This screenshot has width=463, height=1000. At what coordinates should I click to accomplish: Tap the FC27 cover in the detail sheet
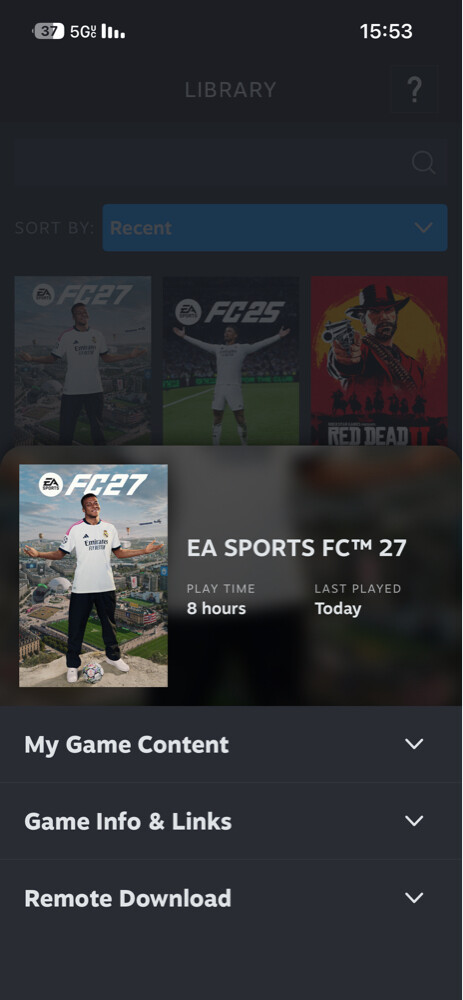click(x=93, y=575)
